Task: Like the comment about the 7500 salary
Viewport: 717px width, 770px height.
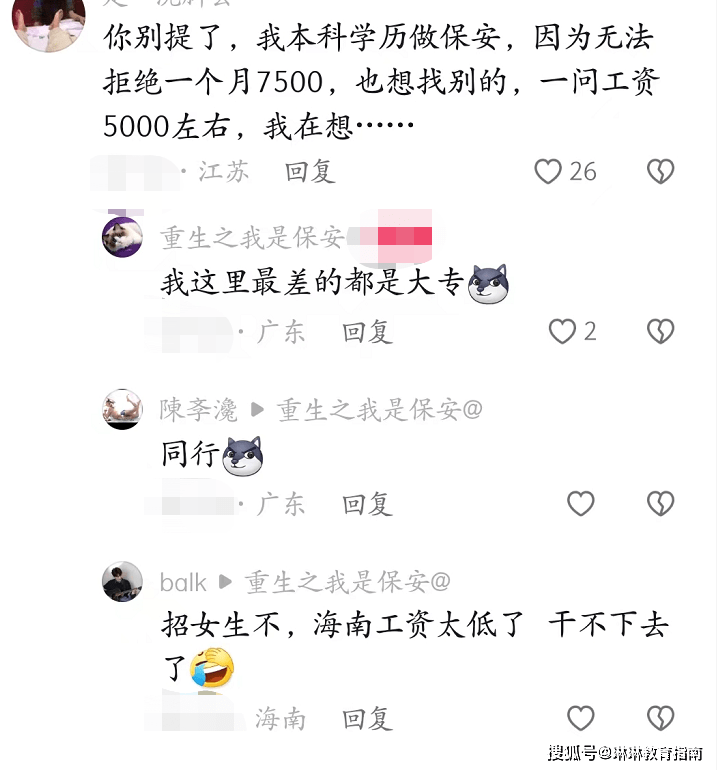Action: pos(548,172)
